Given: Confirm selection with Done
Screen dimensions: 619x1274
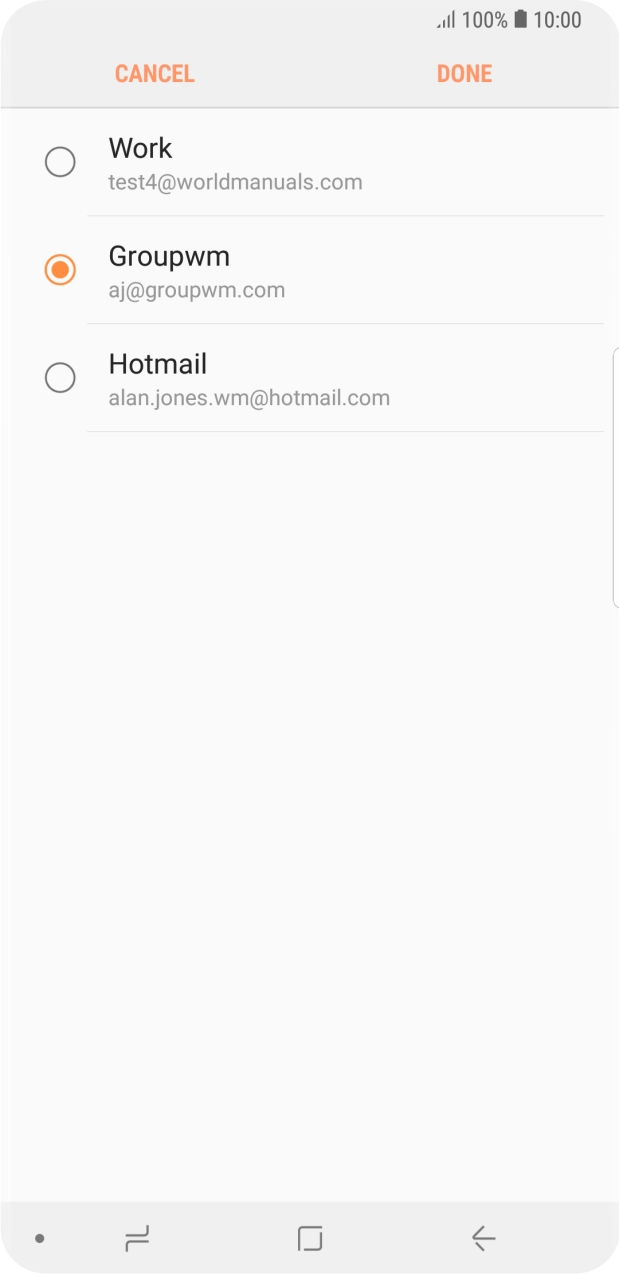Looking at the screenshot, I should pyautogui.click(x=464, y=74).
